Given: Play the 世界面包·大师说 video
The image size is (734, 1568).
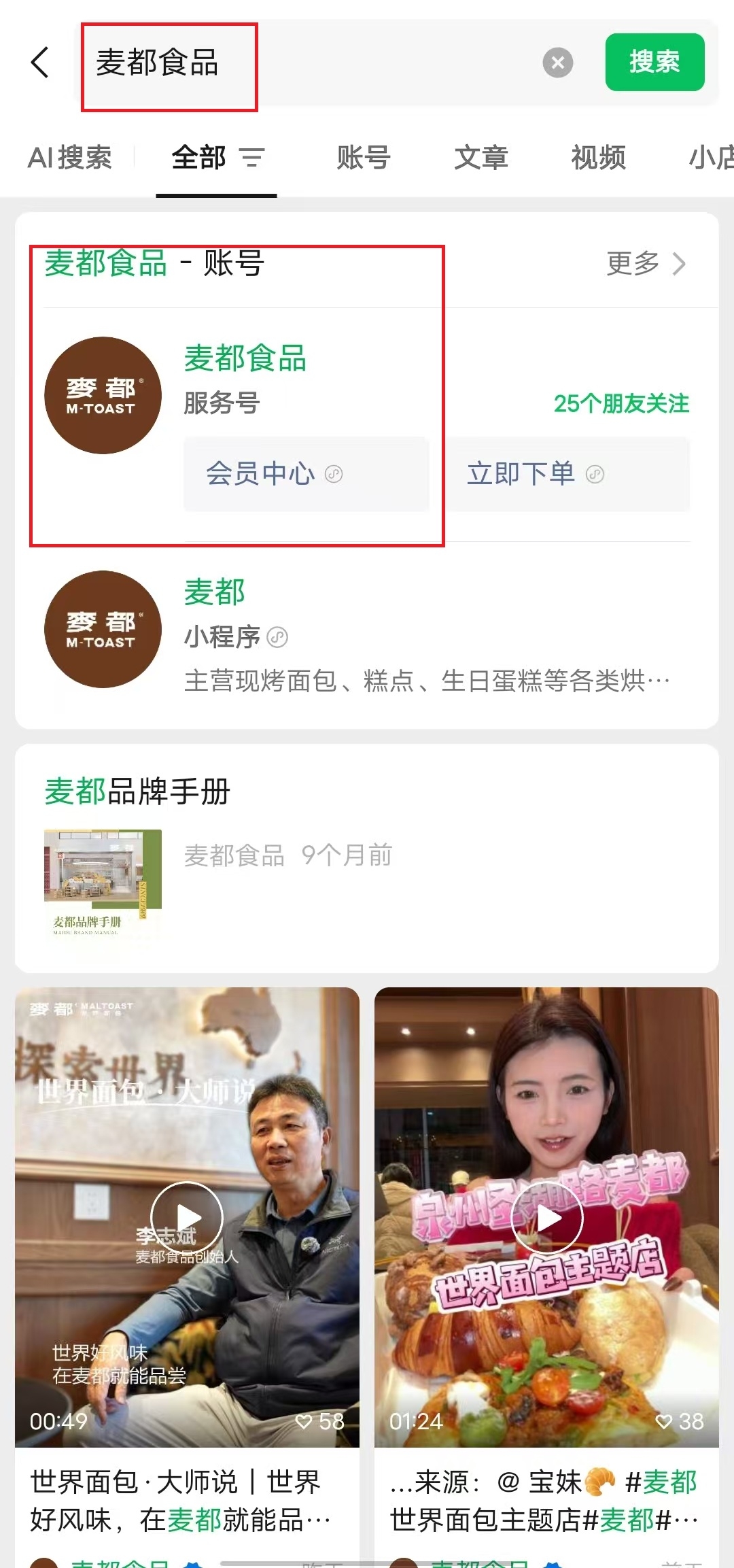Looking at the screenshot, I should pyautogui.click(x=187, y=1217).
